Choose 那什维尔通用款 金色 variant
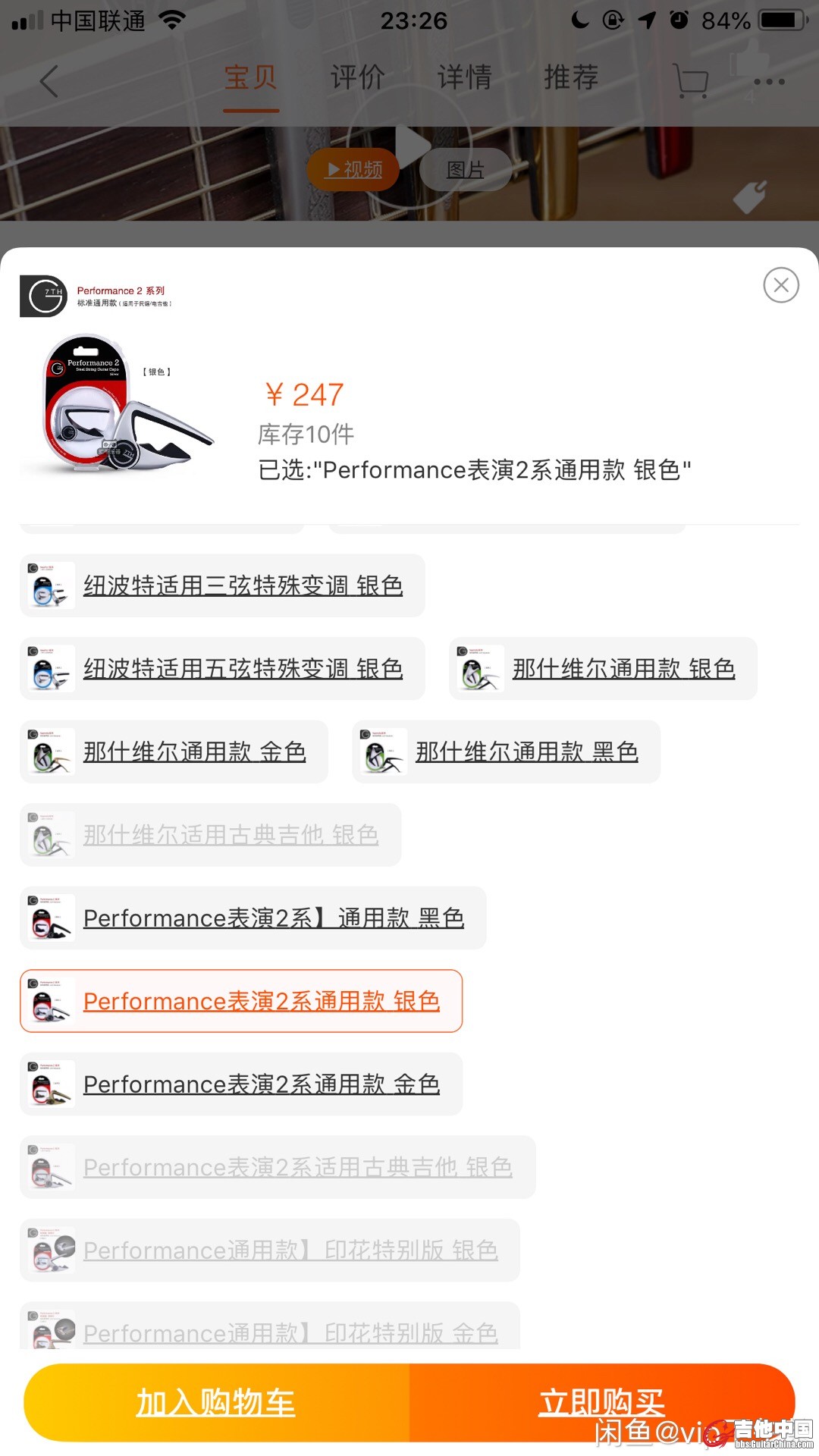819x1456 pixels. tap(174, 752)
